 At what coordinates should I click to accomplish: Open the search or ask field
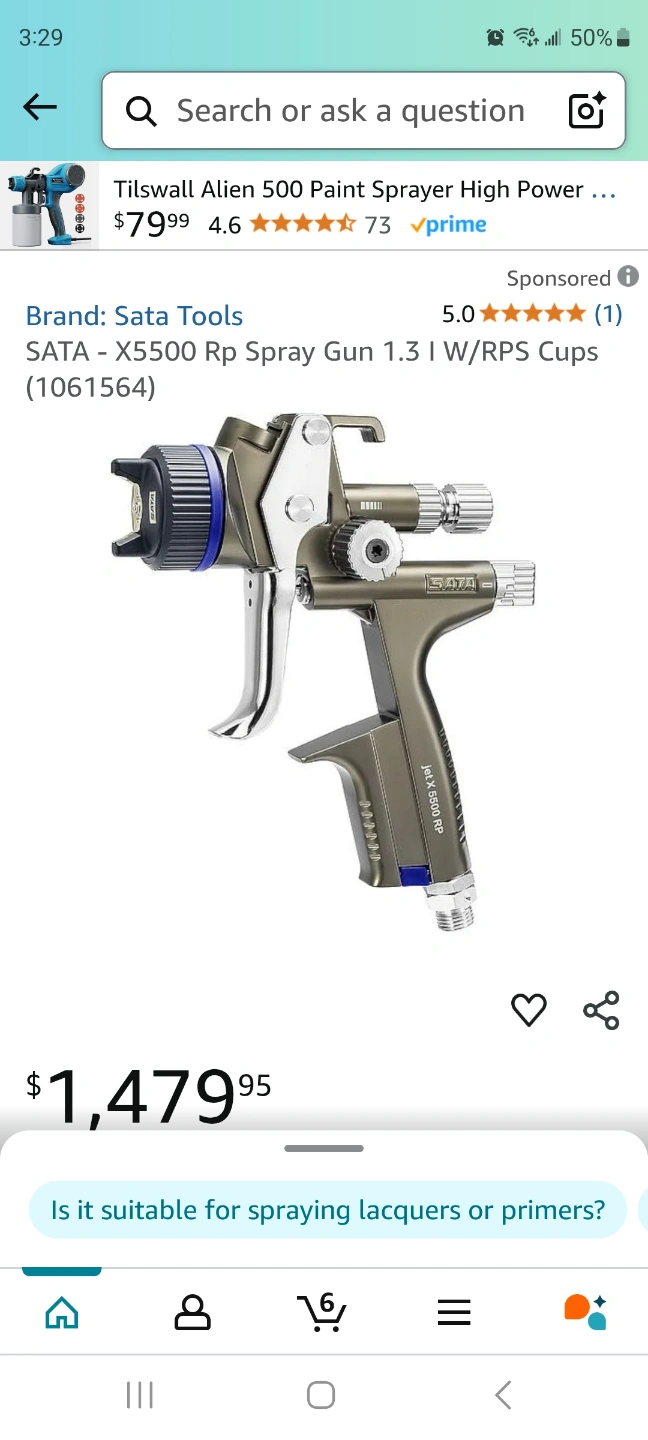340,110
